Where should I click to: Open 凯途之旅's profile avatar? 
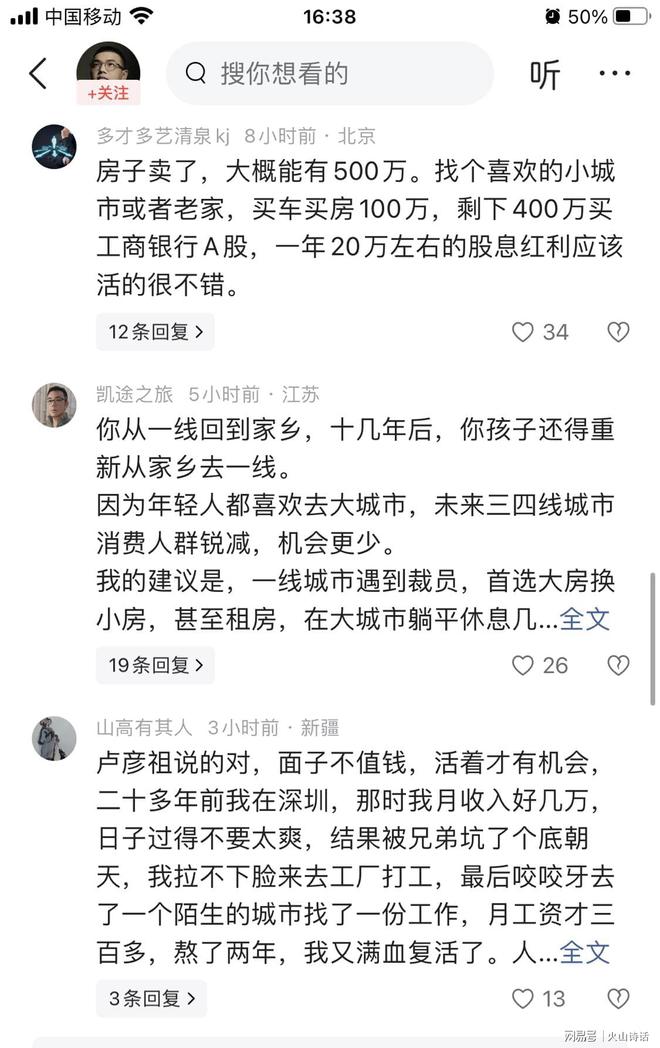pyautogui.click(x=54, y=405)
